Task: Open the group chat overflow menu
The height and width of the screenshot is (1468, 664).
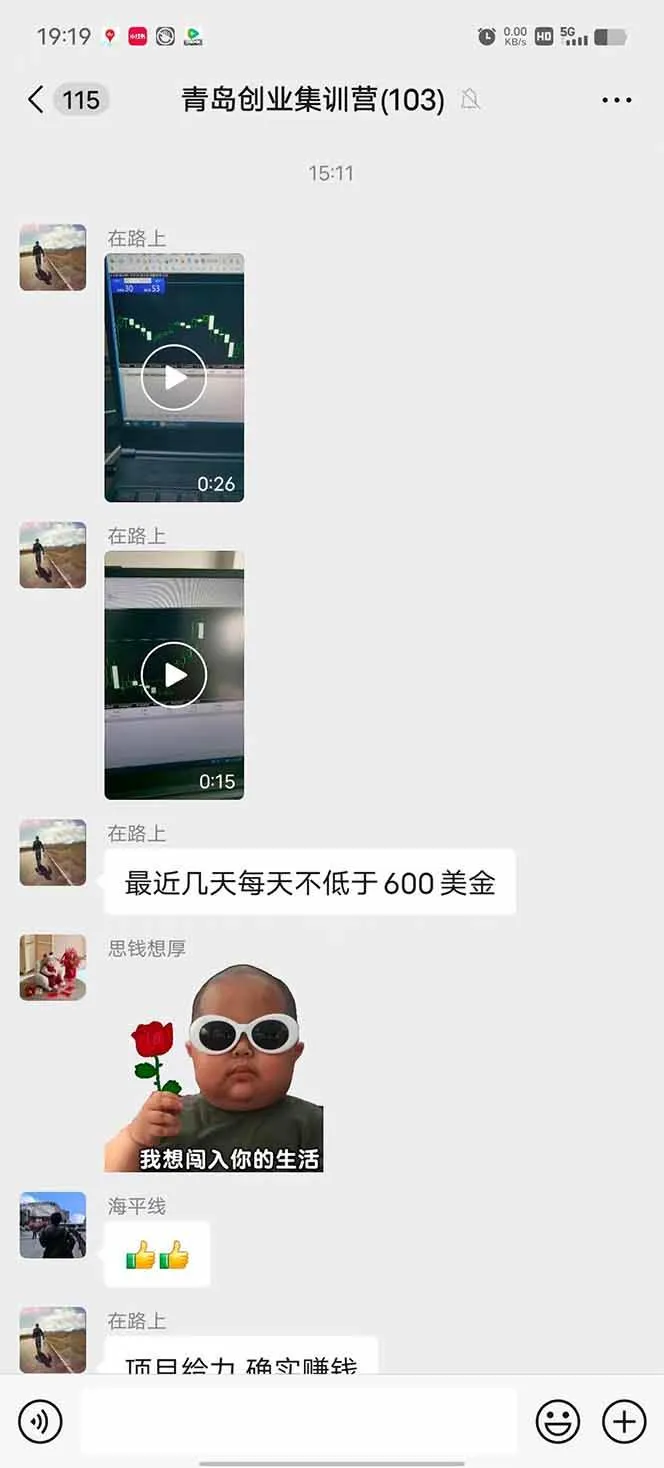Action: (x=616, y=100)
